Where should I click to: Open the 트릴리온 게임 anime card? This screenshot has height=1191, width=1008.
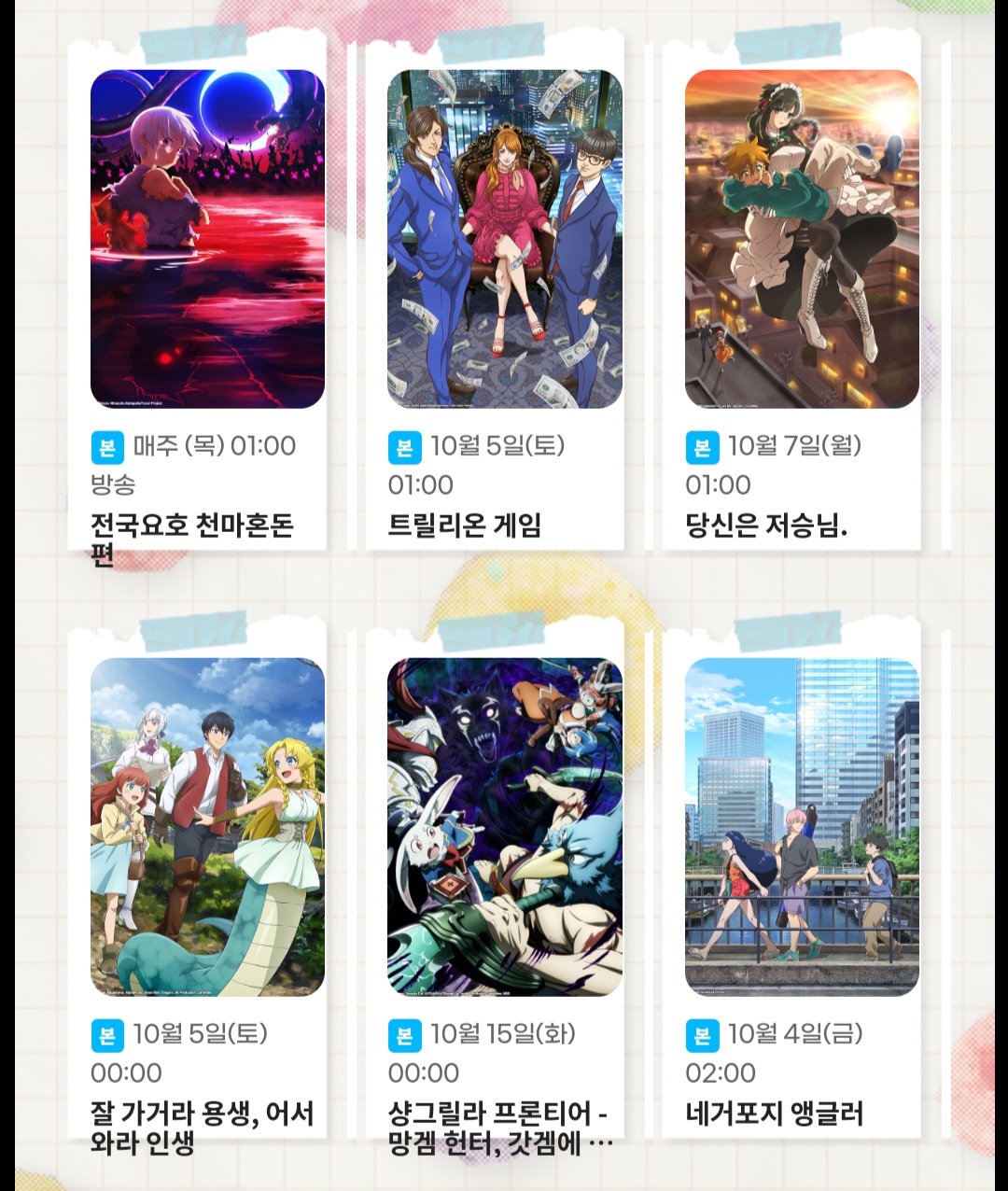(504, 240)
